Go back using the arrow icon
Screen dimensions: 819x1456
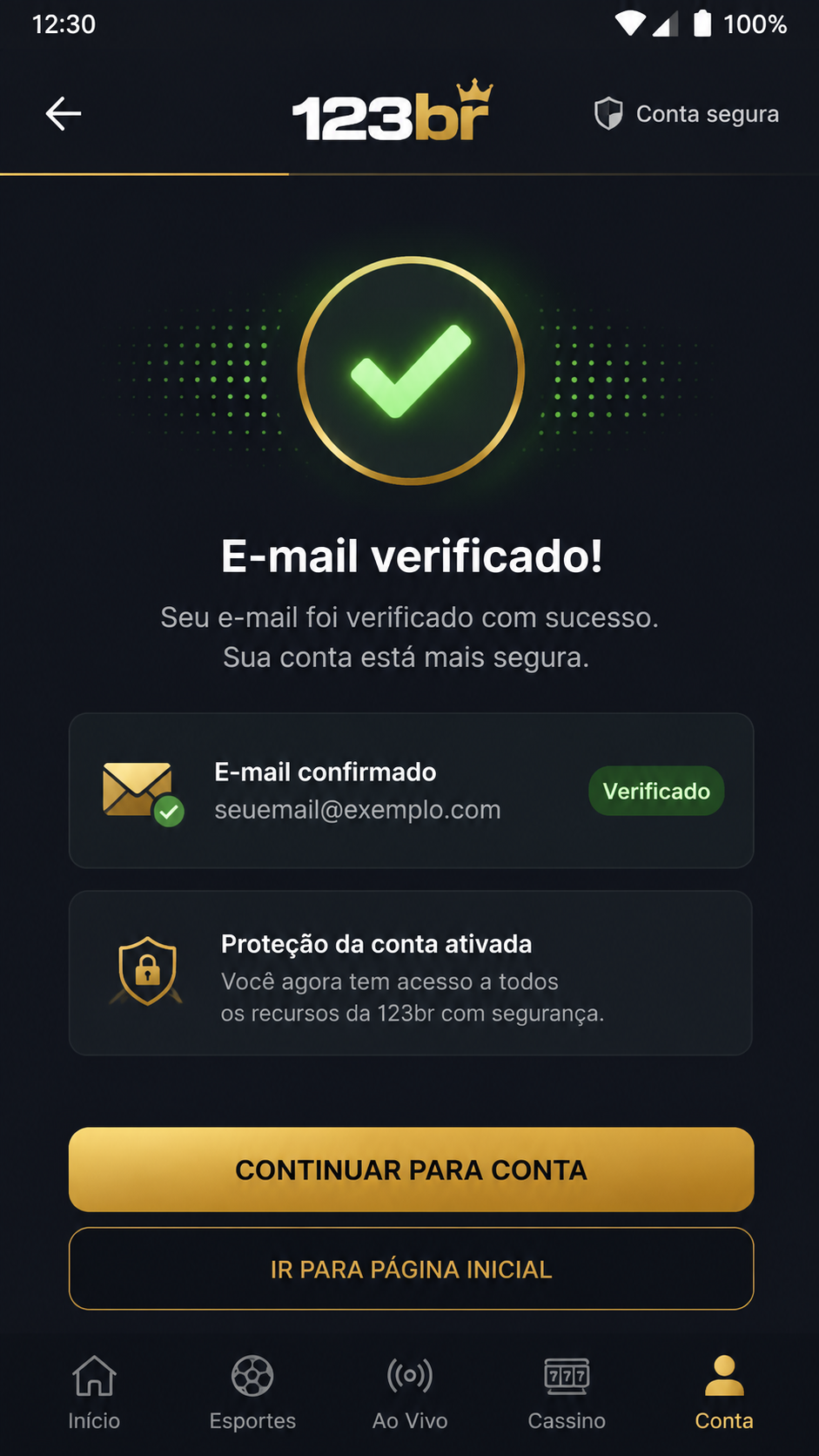tap(64, 114)
